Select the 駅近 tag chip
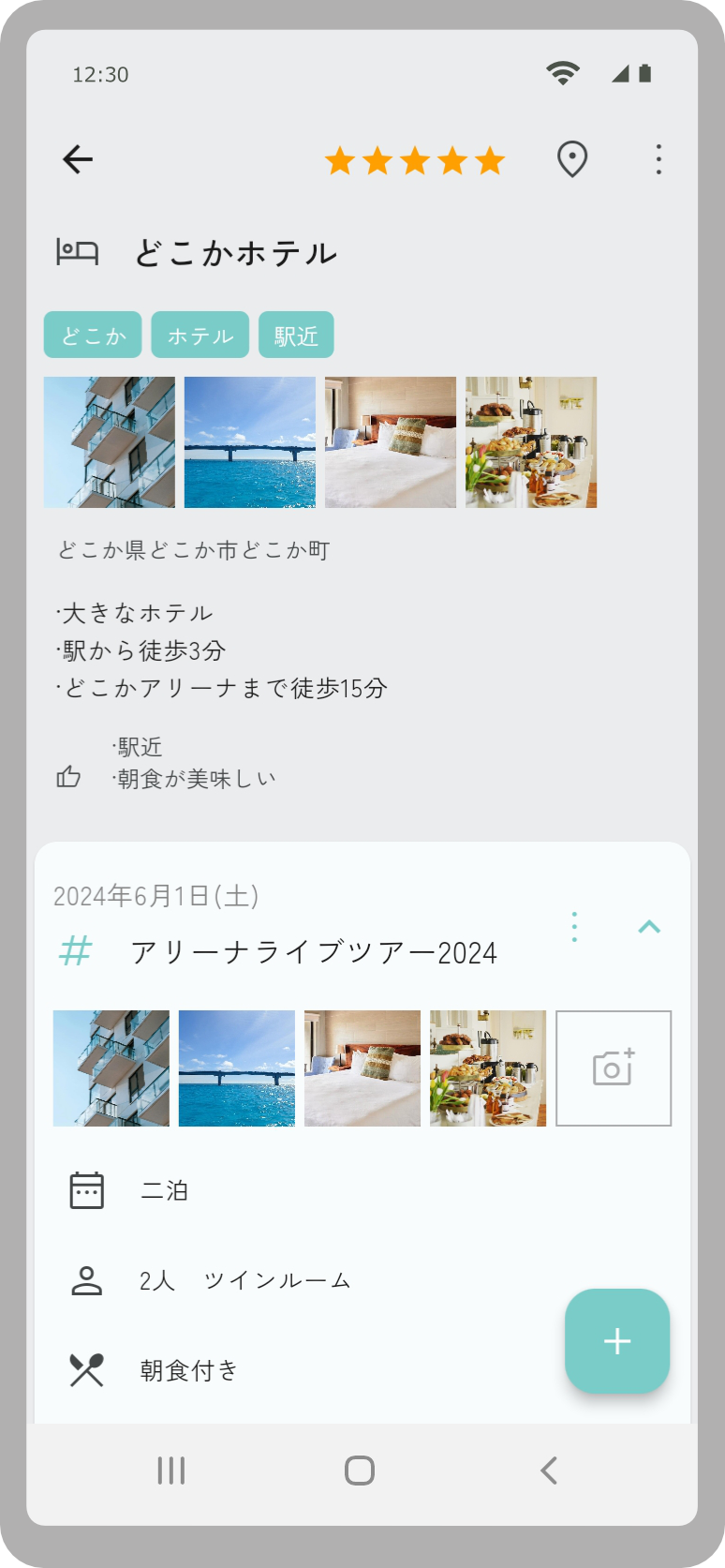This screenshot has width=725, height=1568. [297, 334]
